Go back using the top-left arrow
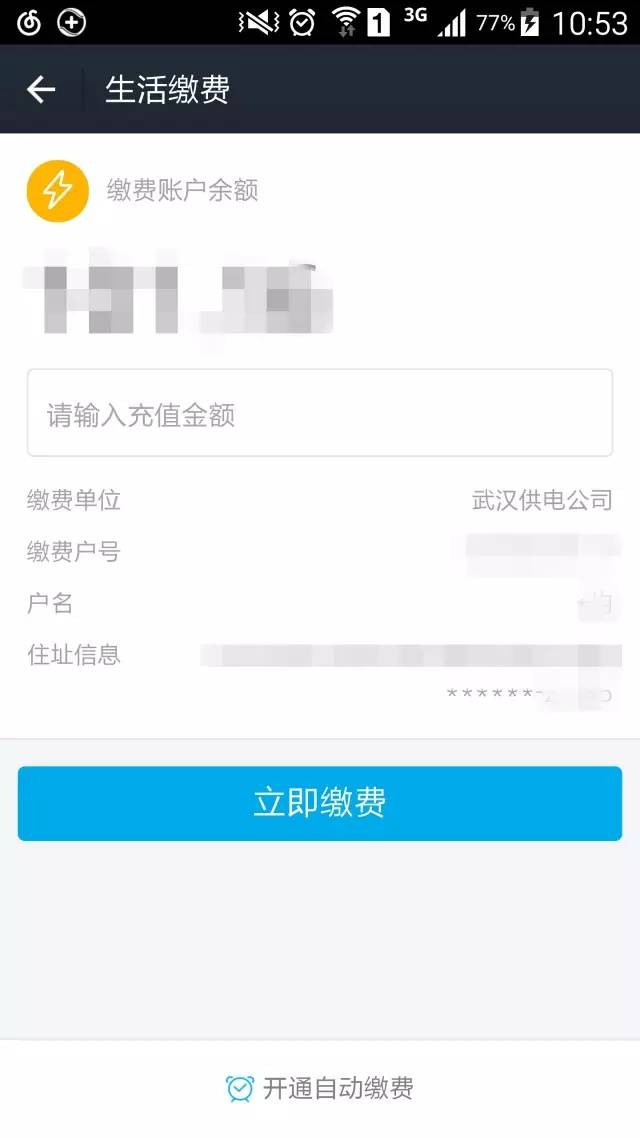The image size is (640, 1138). click(x=41, y=89)
